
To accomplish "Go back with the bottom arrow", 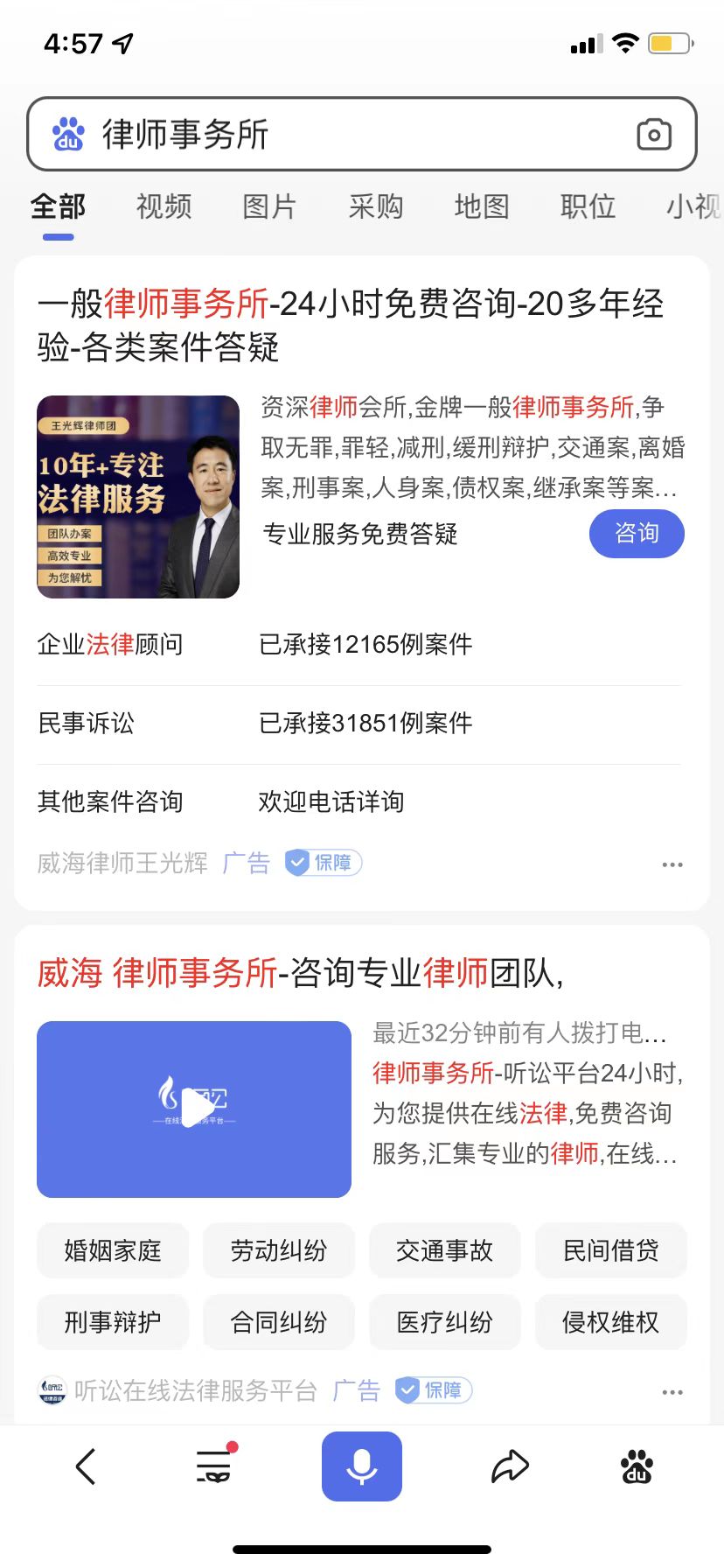I will (x=86, y=1466).
